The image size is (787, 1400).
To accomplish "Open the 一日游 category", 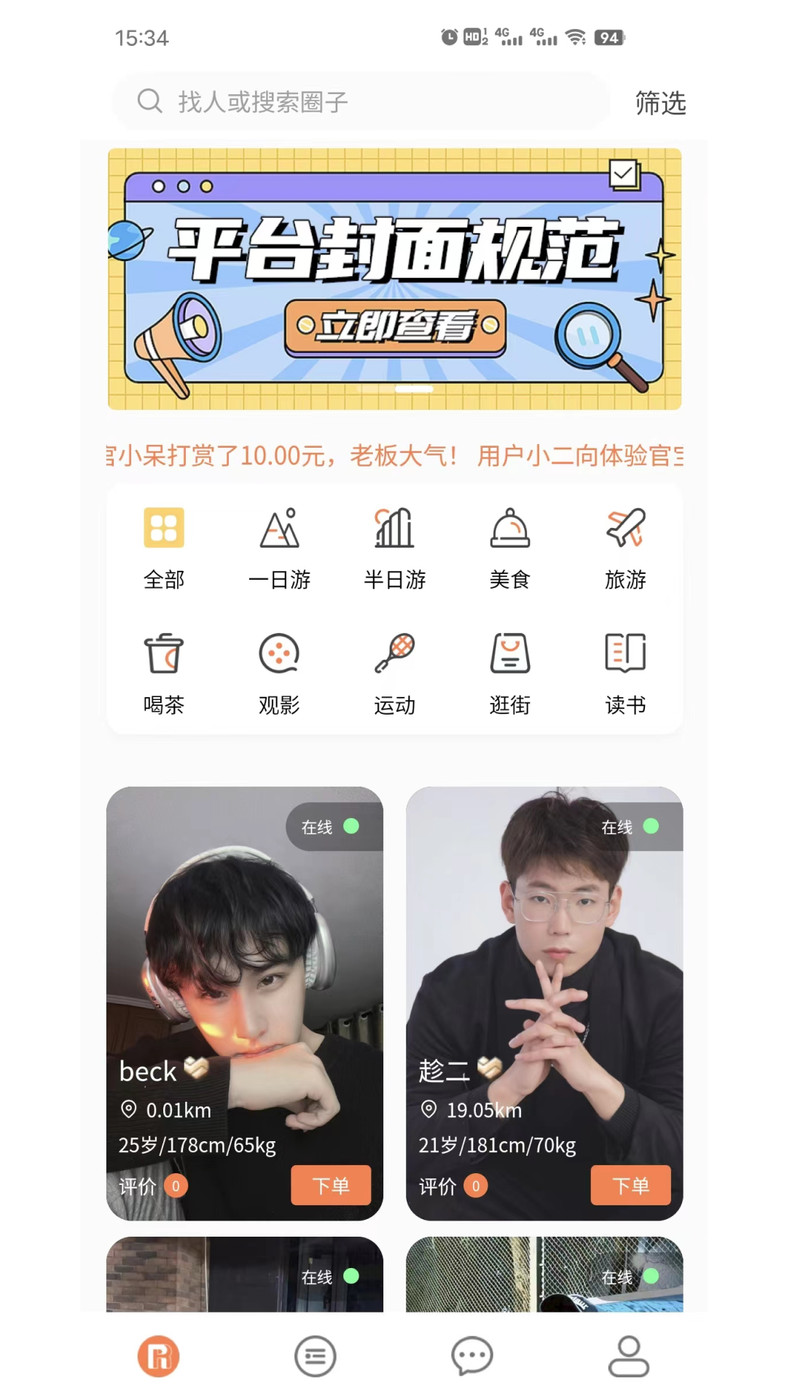I will 279,530.
